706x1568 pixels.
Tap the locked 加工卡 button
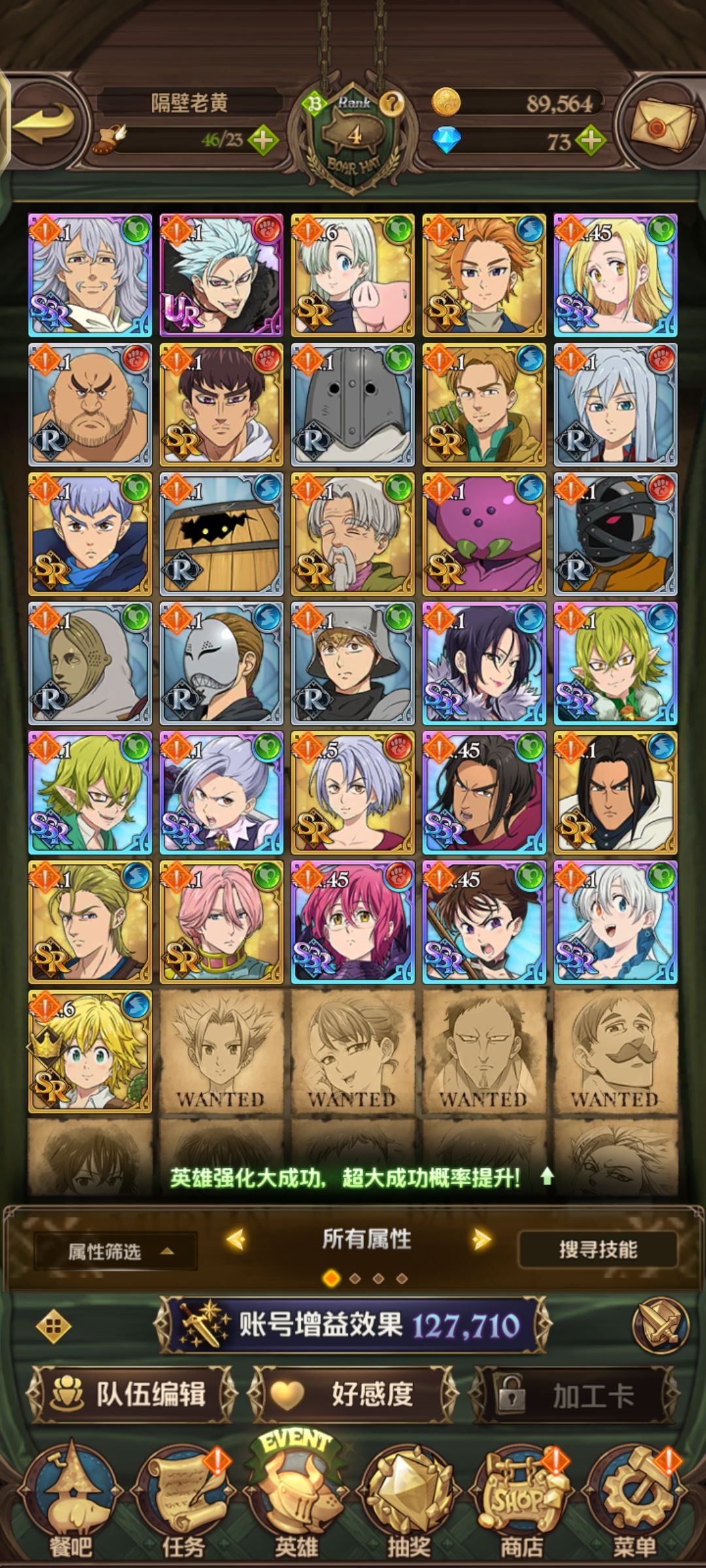(574, 1396)
